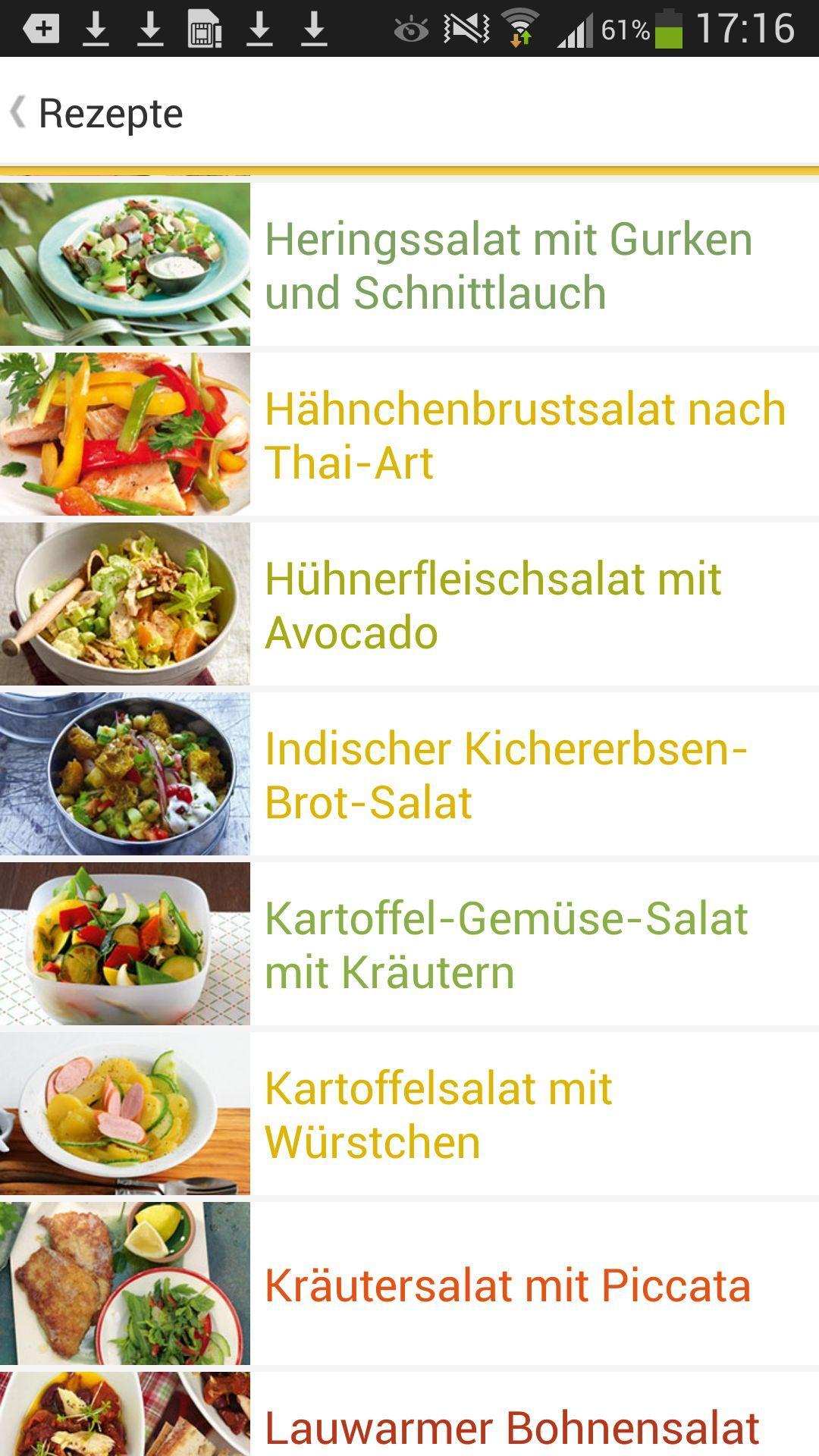Open Heringssalat mit Gurken und Schnittlauch recipe
The height and width of the screenshot is (1456, 819).
pos(508,265)
